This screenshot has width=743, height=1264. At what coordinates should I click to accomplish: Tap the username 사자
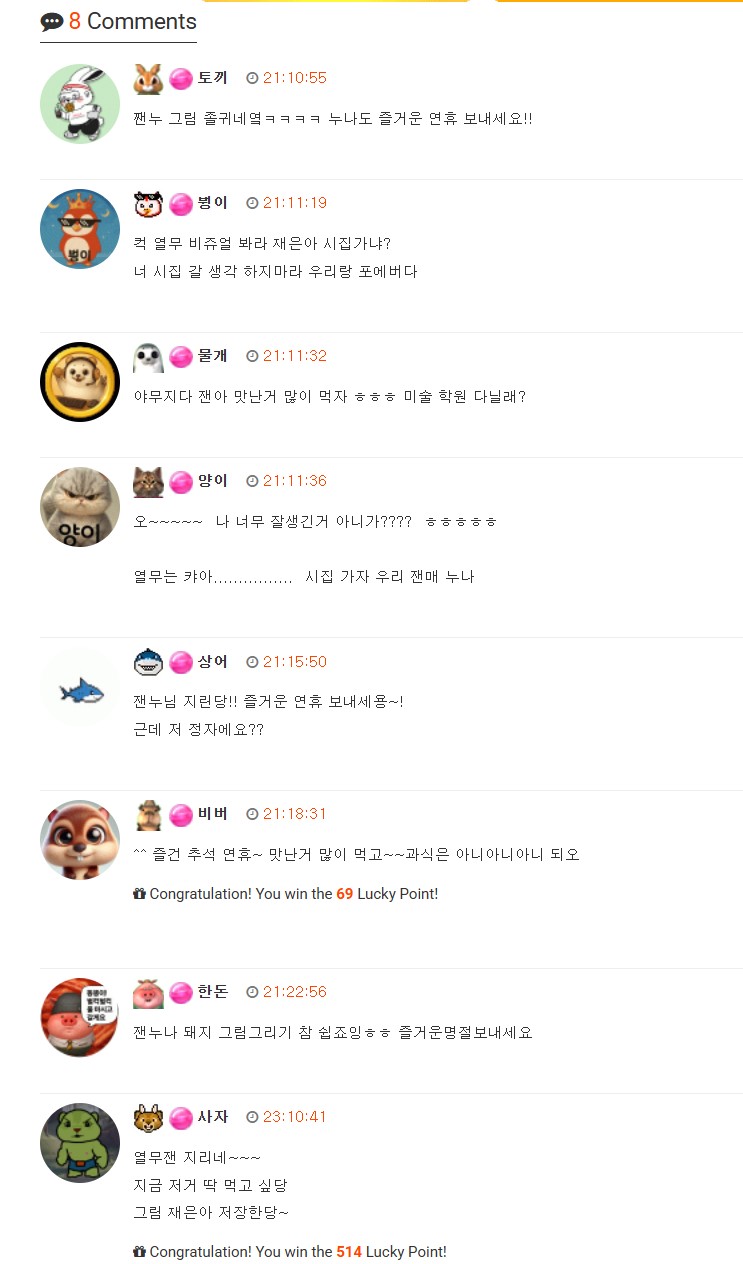pyautogui.click(x=212, y=1117)
